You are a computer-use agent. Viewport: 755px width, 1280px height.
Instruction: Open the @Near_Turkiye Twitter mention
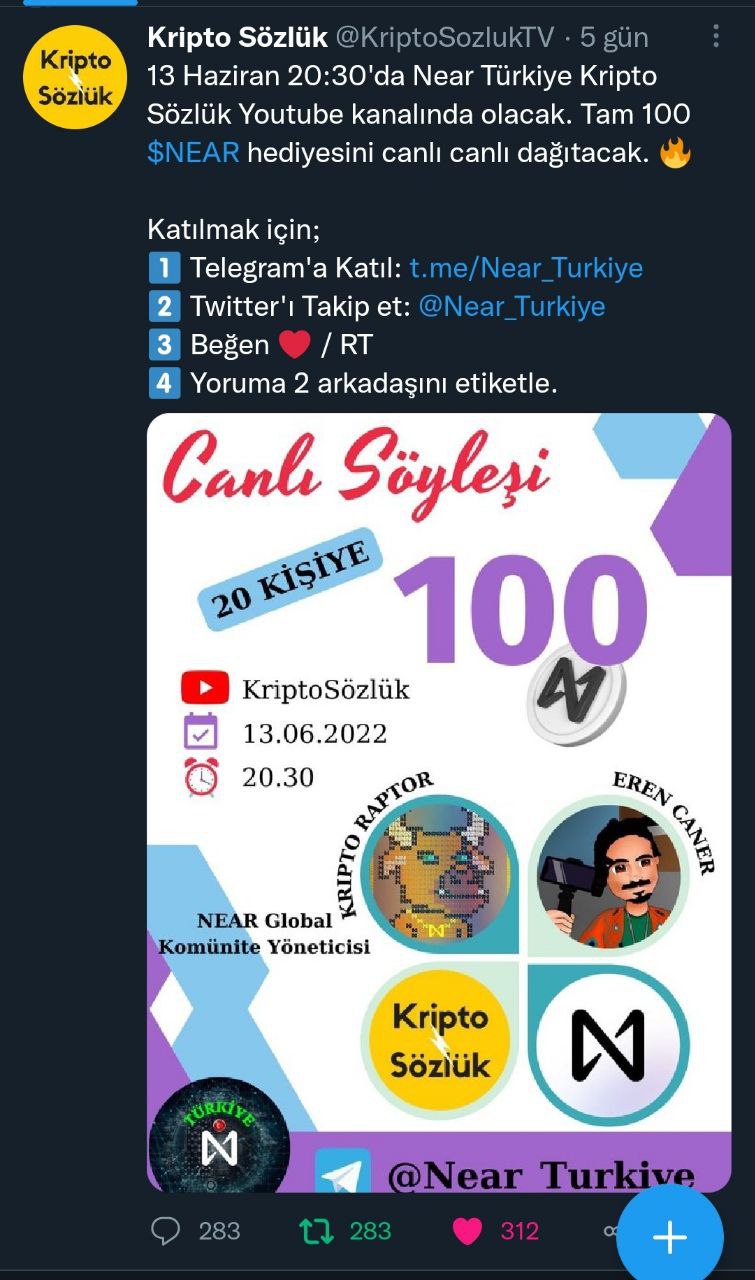[511, 306]
